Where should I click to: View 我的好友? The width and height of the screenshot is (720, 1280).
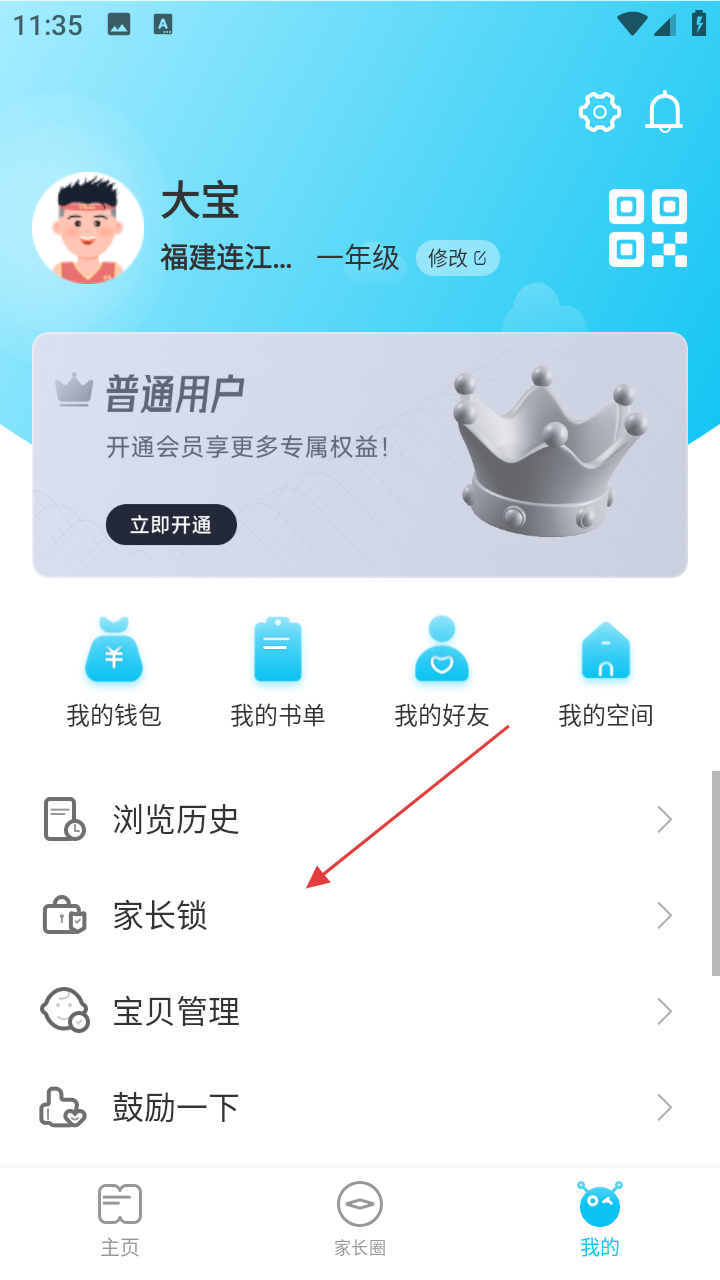442,672
